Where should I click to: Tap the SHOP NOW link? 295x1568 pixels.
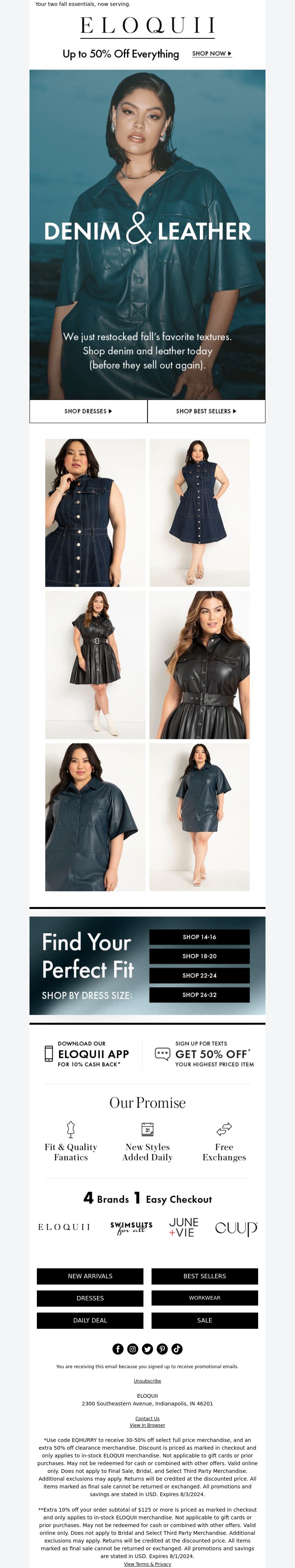click(212, 53)
